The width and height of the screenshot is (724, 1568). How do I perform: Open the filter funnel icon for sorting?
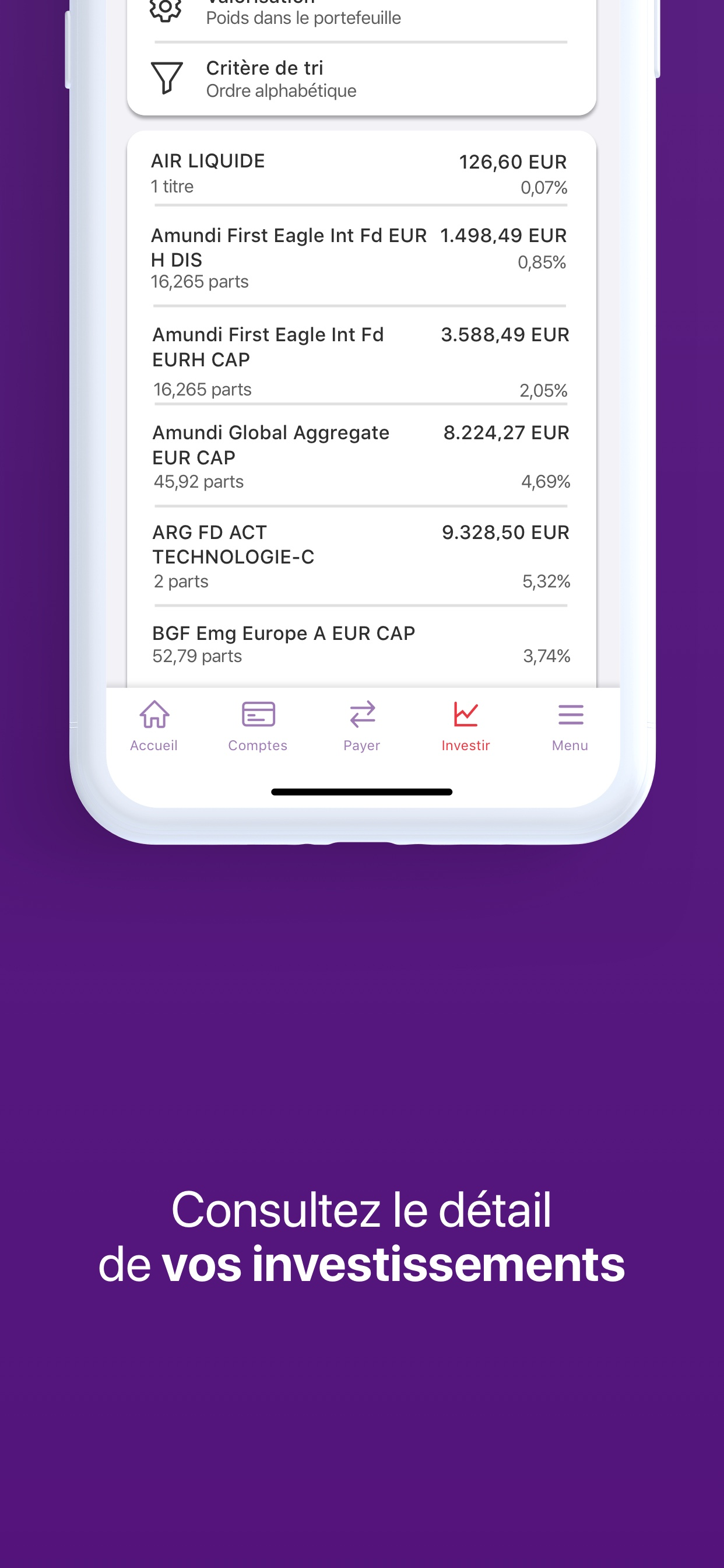tap(166, 78)
